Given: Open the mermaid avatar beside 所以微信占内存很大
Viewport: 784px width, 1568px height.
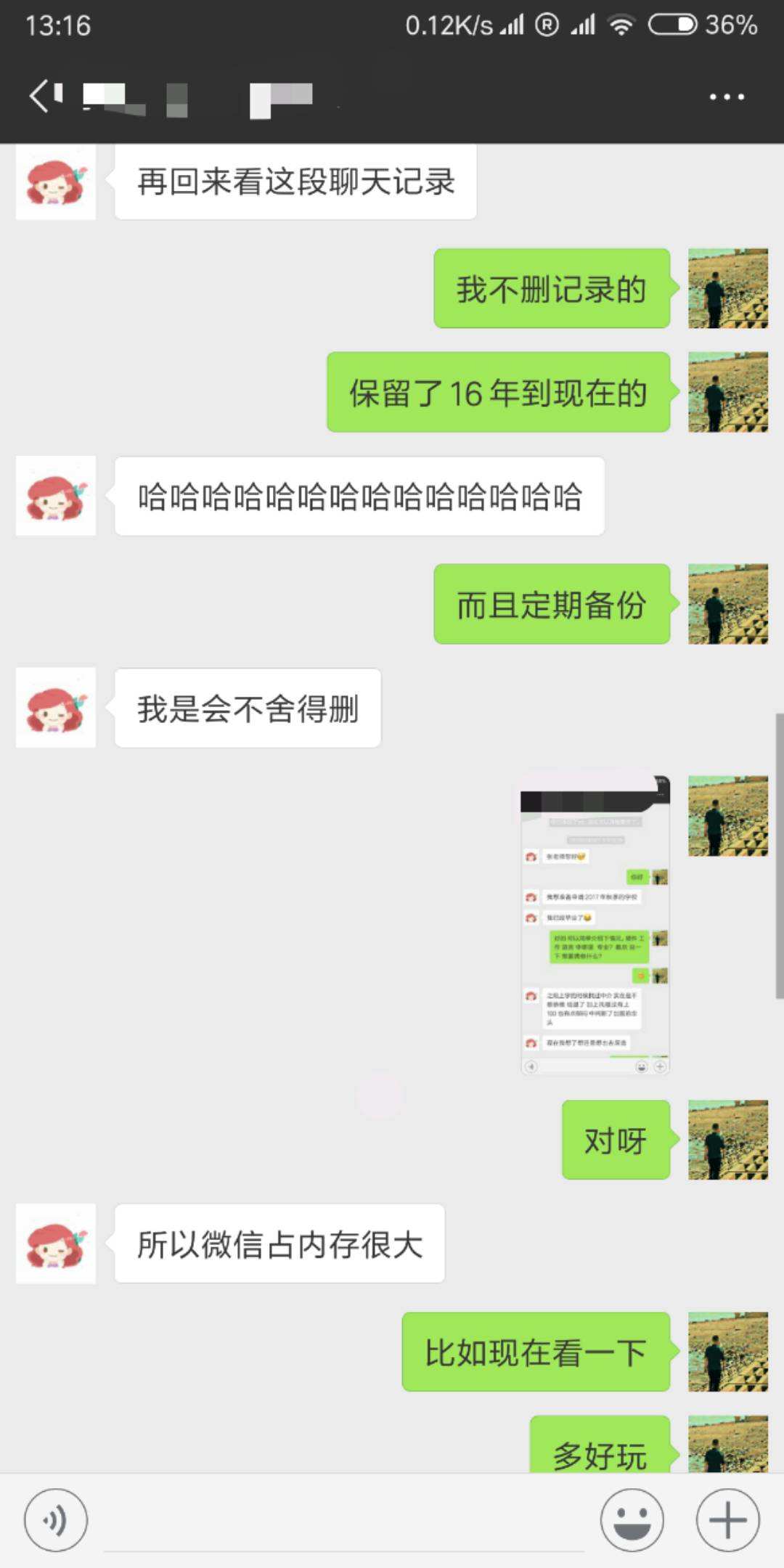Looking at the screenshot, I should [56, 1244].
